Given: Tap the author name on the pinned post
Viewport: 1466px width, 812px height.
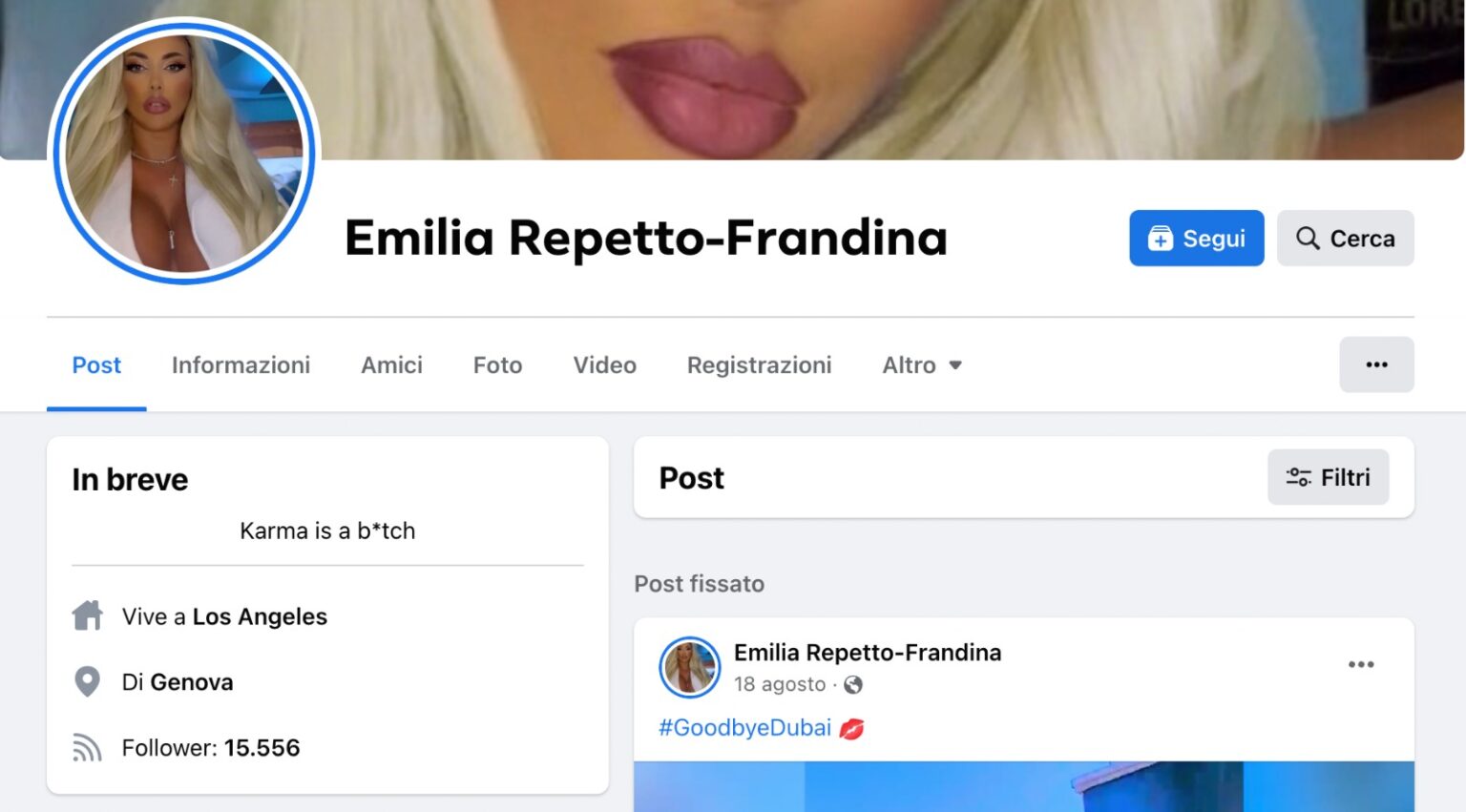Looking at the screenshot, I should (867, 653).
